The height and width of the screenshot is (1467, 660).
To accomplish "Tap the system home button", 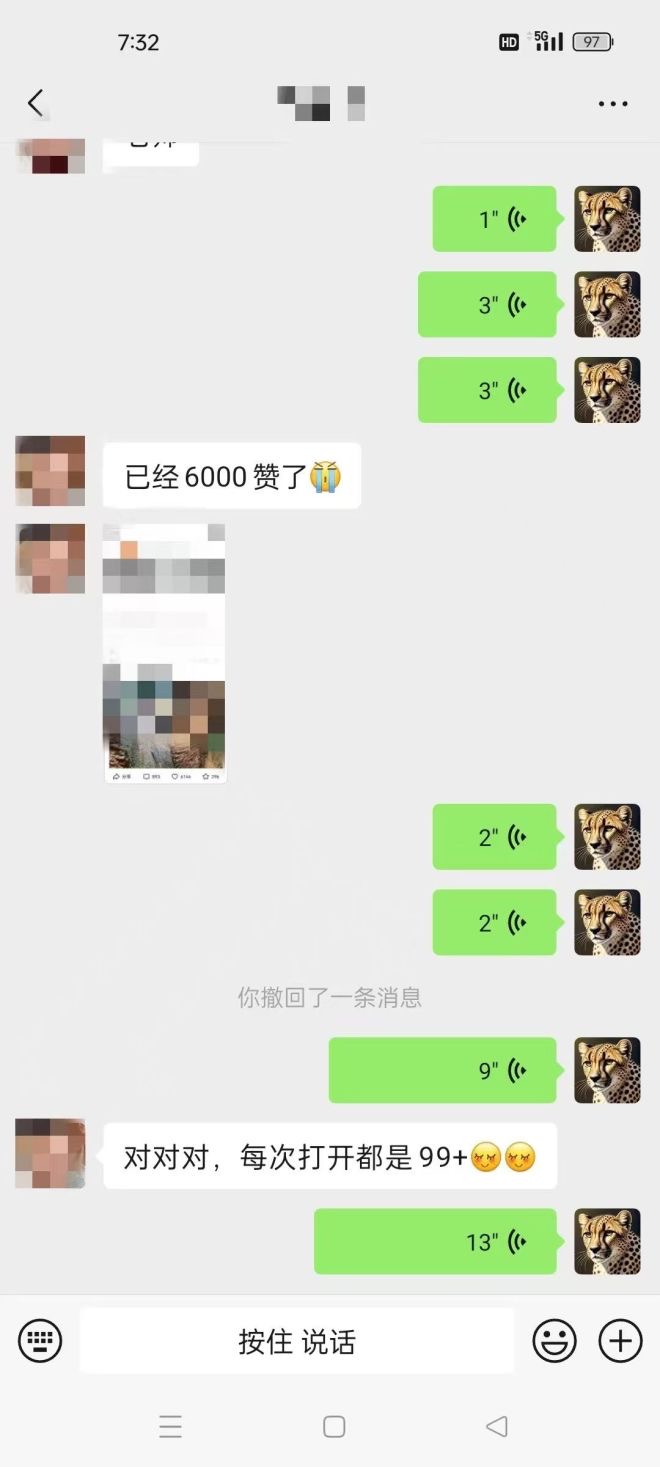I will [334, 1426].
